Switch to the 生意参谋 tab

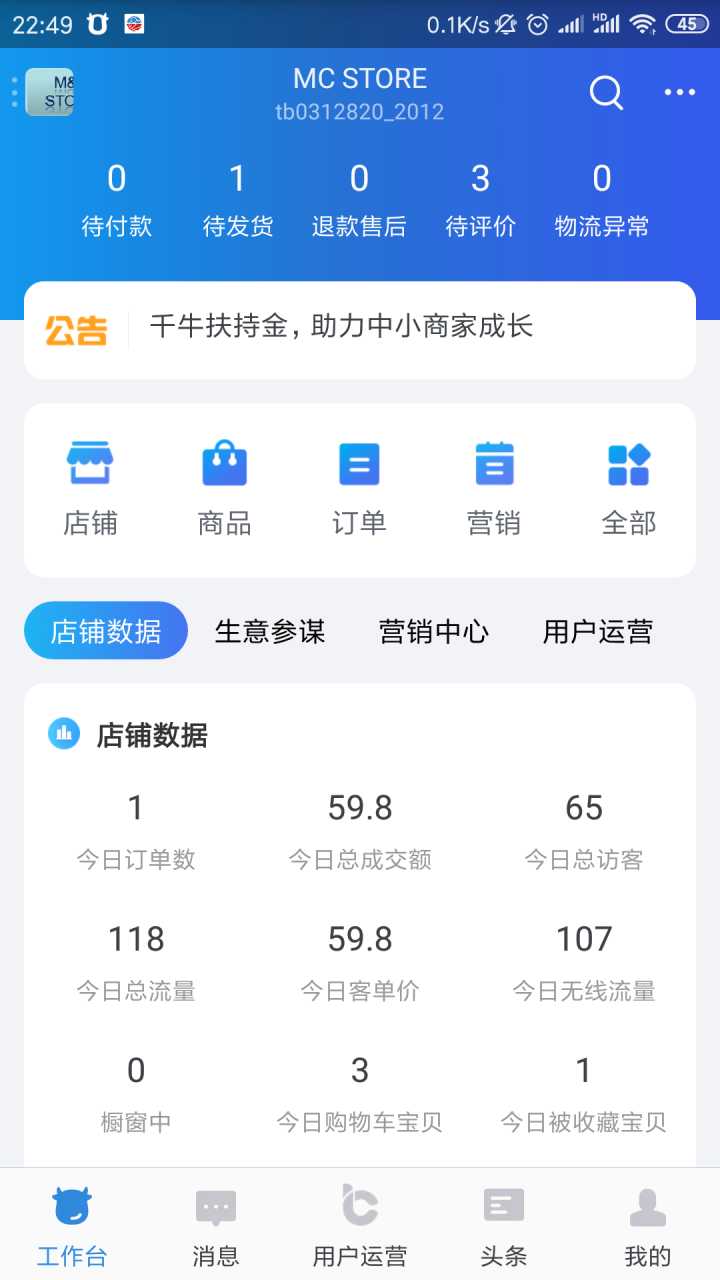click(270, 631)
